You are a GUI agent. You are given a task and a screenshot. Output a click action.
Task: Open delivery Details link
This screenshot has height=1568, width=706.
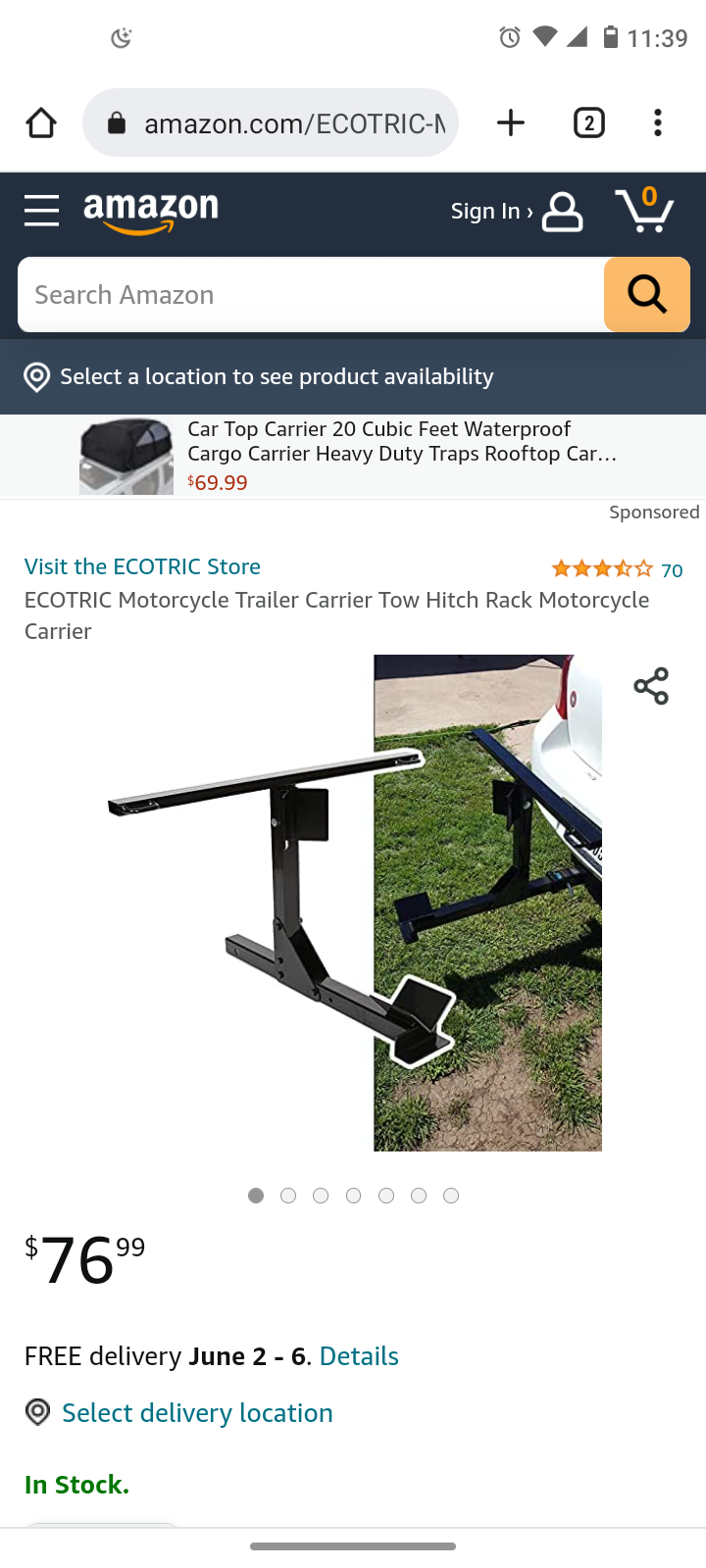coord(358,1355)
